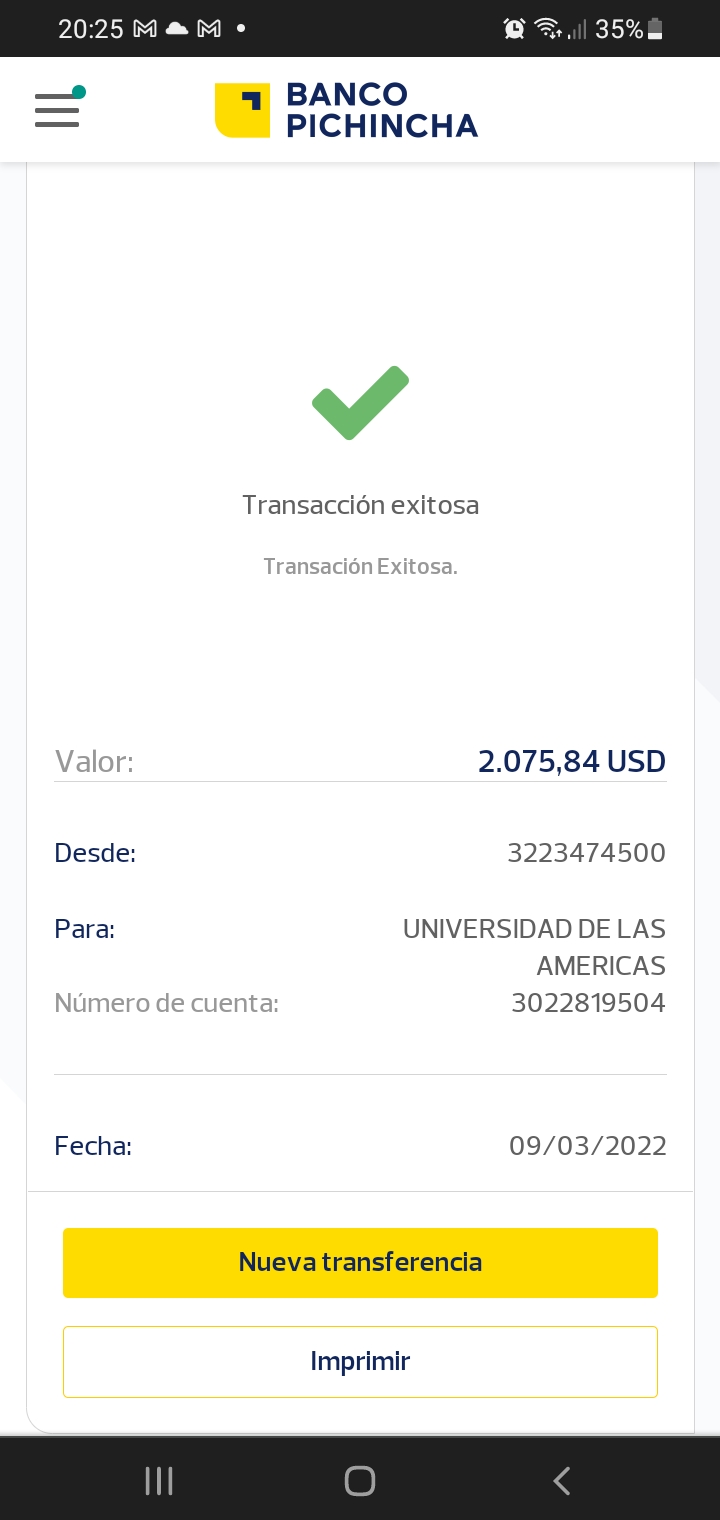This screenshot has width=720, height=1520.
Task: Go back using the system back button
Action: click(x=562, y=1480)
